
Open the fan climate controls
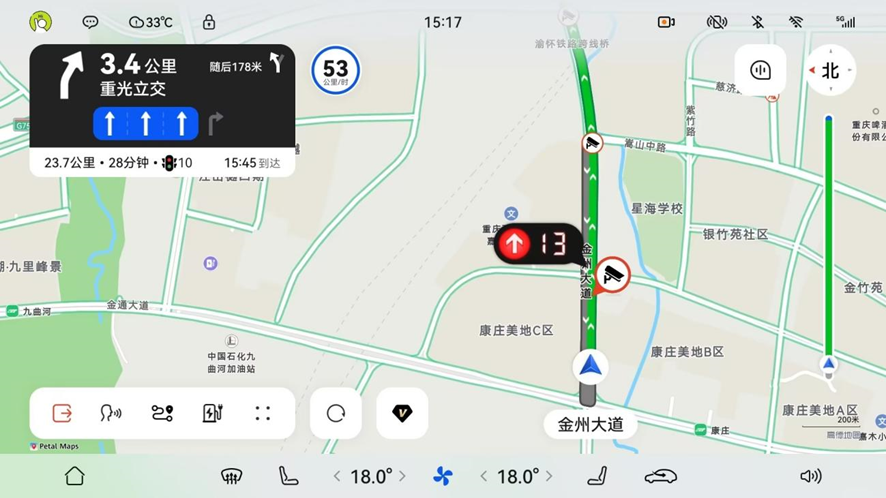pyautogui.click(x=442, y=476)
